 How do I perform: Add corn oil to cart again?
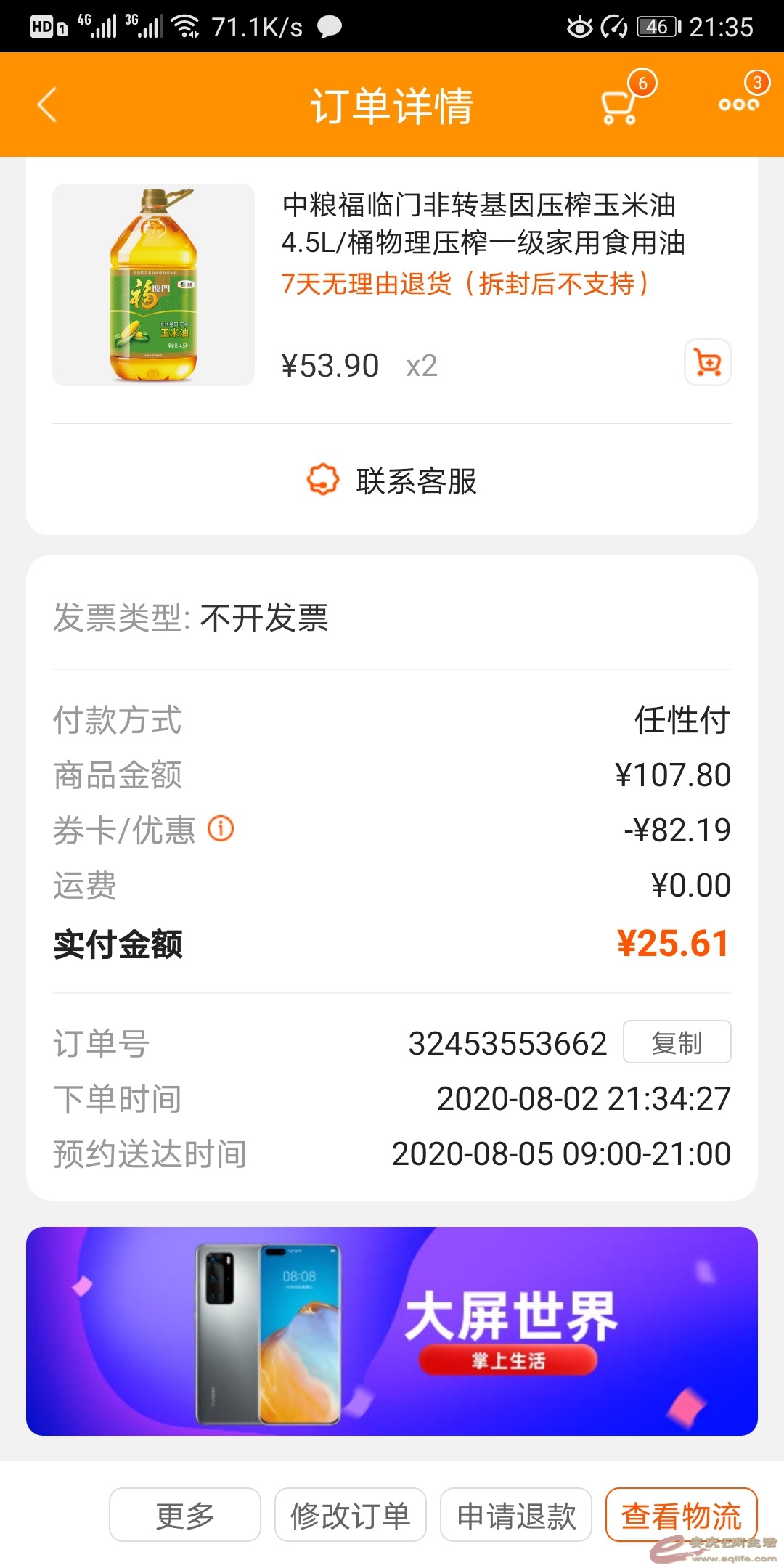point(707,362)
